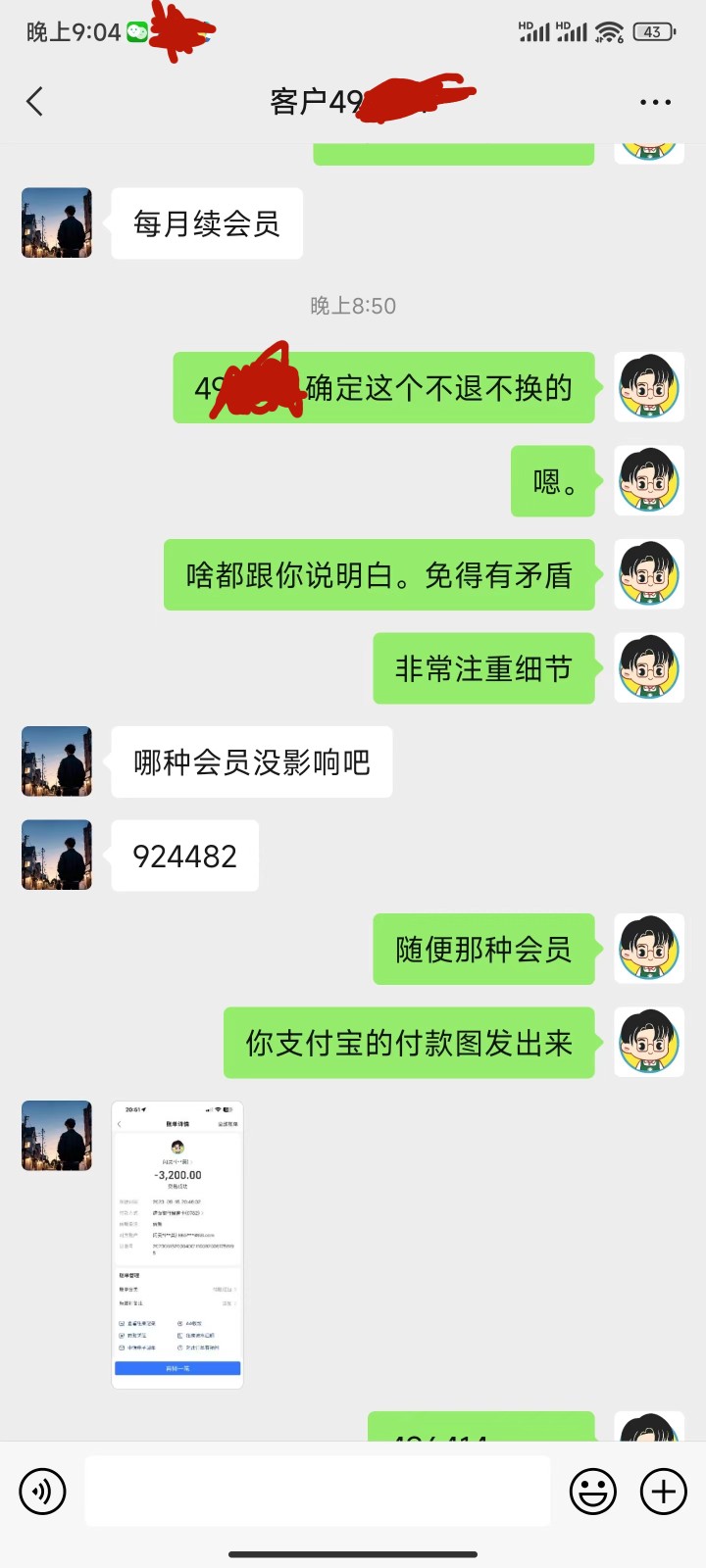Screen dimensions: 706x1568
Task: Open my avatar beside 非常注重细节
Action: 648,668
